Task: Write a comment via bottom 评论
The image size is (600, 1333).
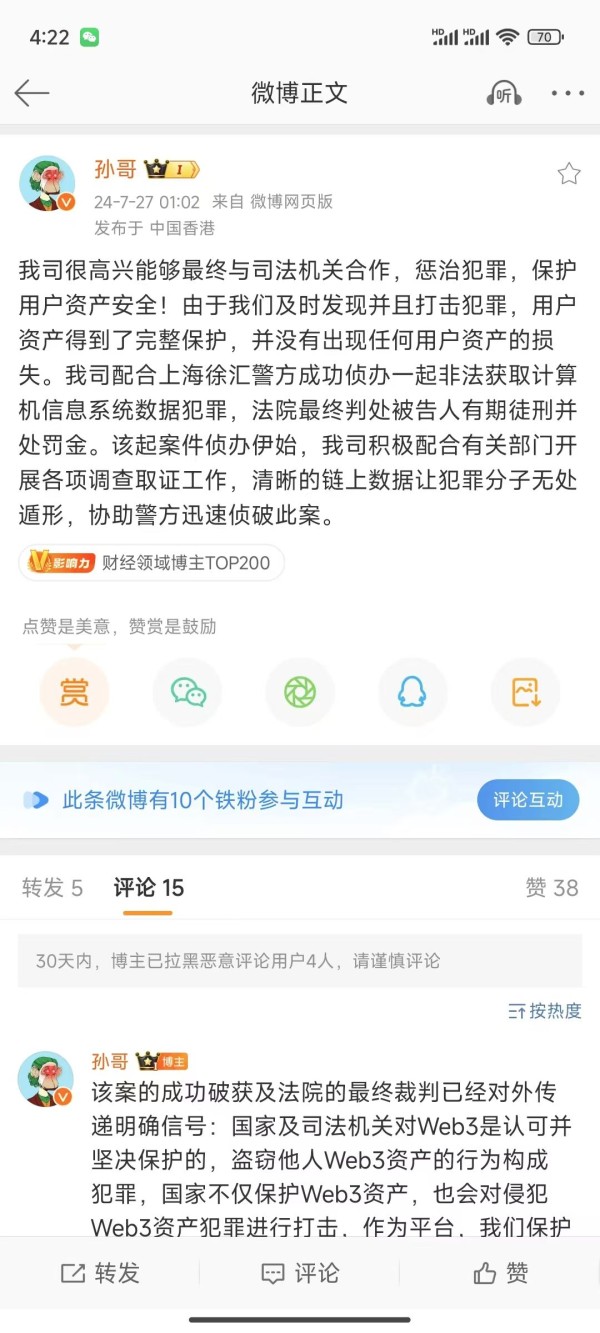Action: pos(300,1273)
